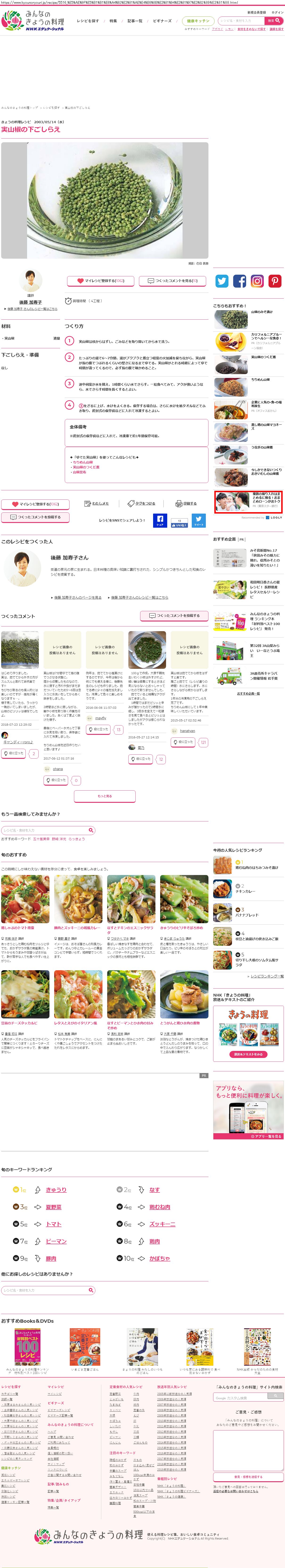Load more comments with もっと見る
Screen dimensions: 285x1568
[x=104, y=796]
